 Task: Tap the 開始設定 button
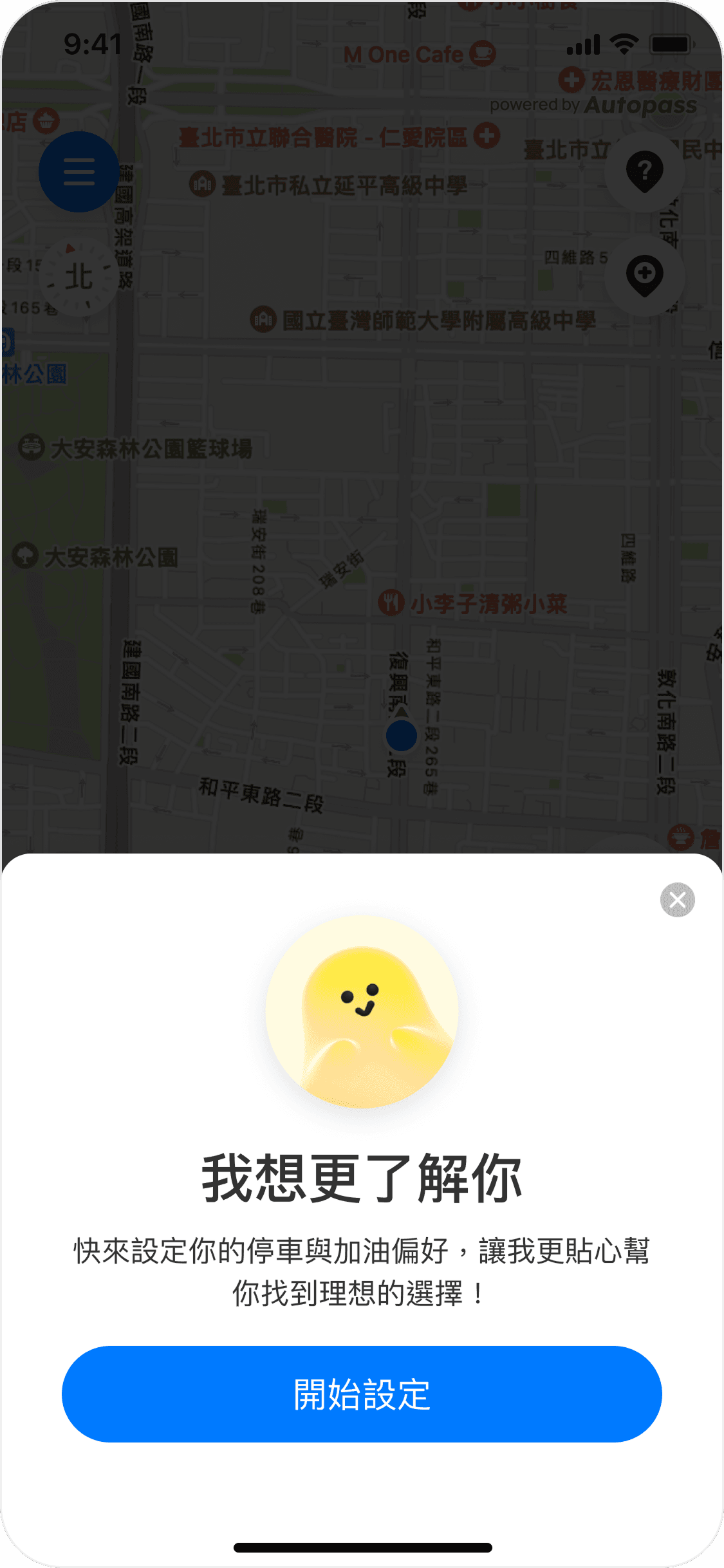362,1394
